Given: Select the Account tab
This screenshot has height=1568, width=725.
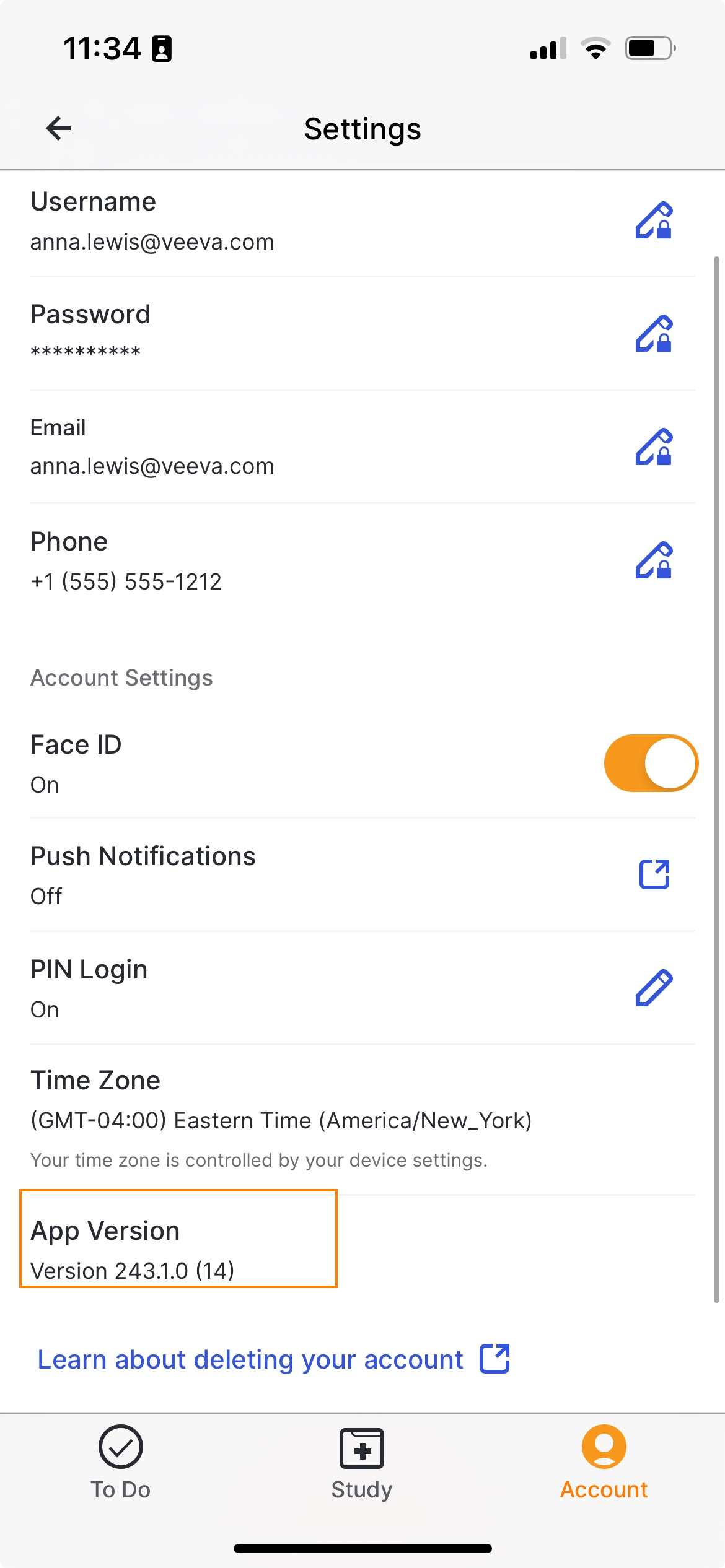Looking at the screenshot, I should tap(604, 1461).
